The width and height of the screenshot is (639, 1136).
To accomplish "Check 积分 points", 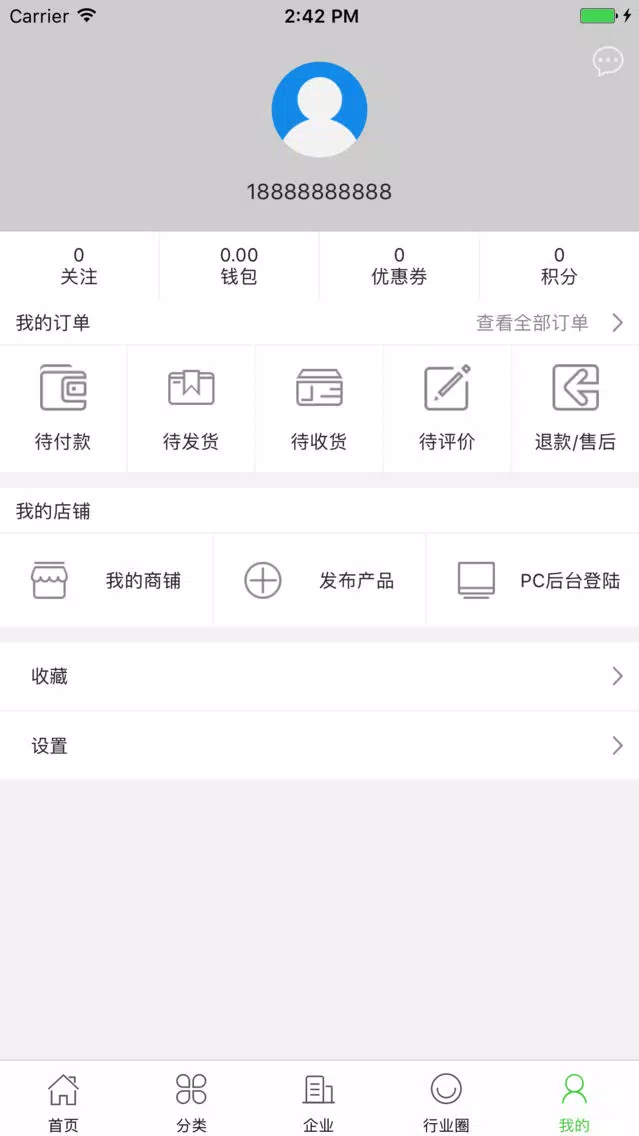I will click(x=559, y=266).
